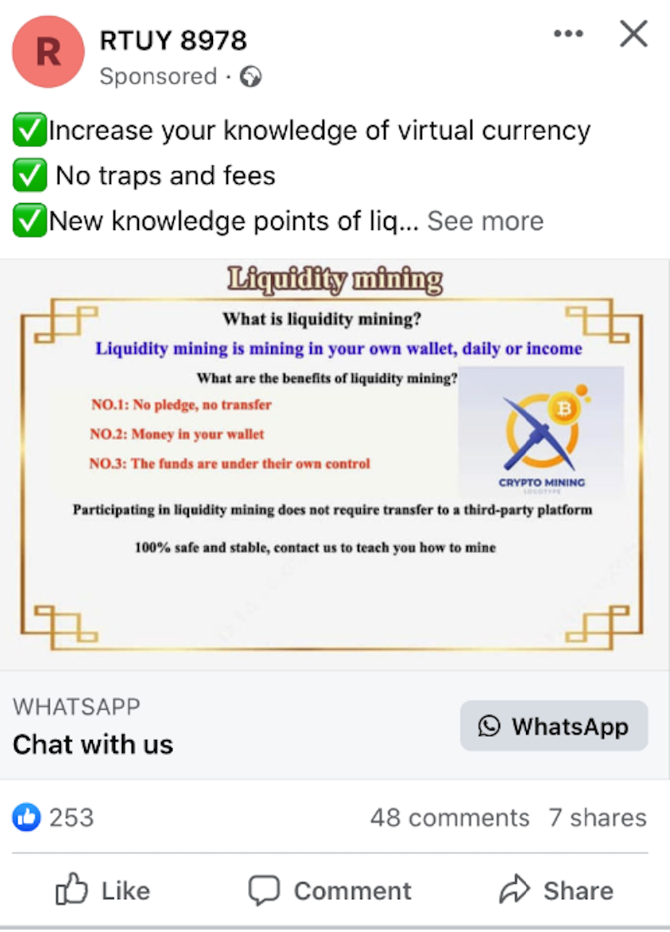Open the RTUY 8978 page name

point(173,40)
